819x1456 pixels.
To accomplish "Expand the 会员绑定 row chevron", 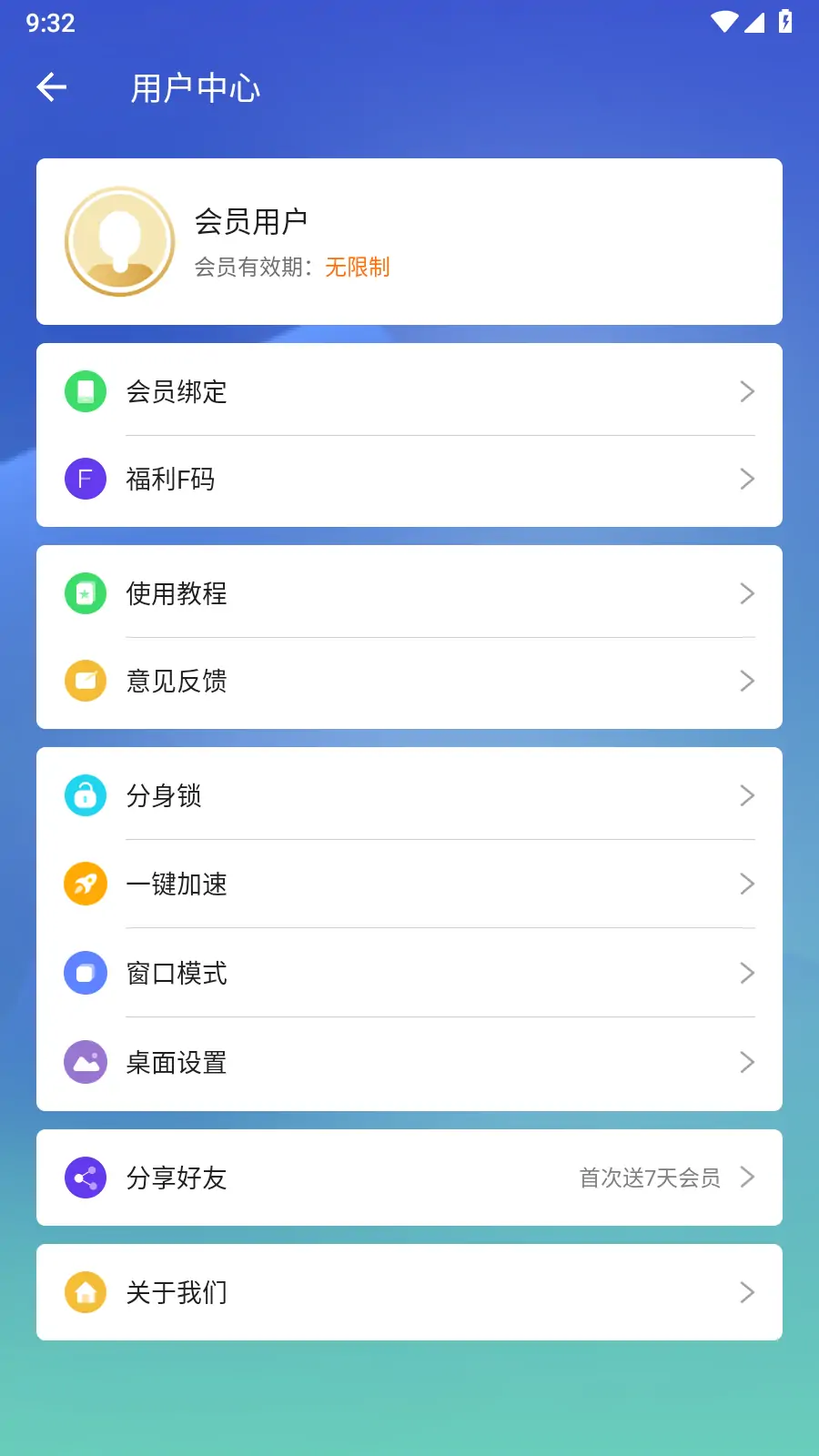I will pos(746,391).
